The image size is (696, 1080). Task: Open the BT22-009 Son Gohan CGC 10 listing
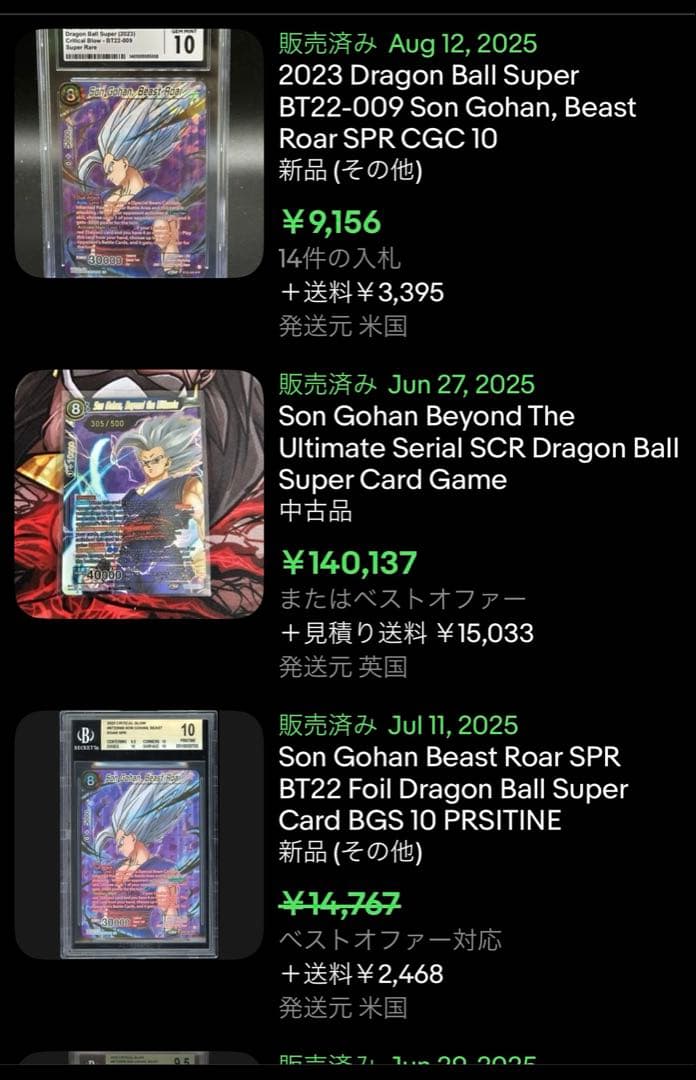coord(457,107)
